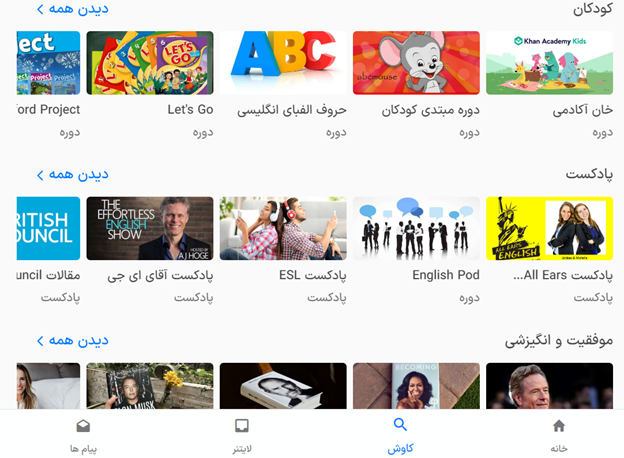Viewport: 624px width, 458px height.
Task: Open the All Ears English podcast
Action: (549, 229)
